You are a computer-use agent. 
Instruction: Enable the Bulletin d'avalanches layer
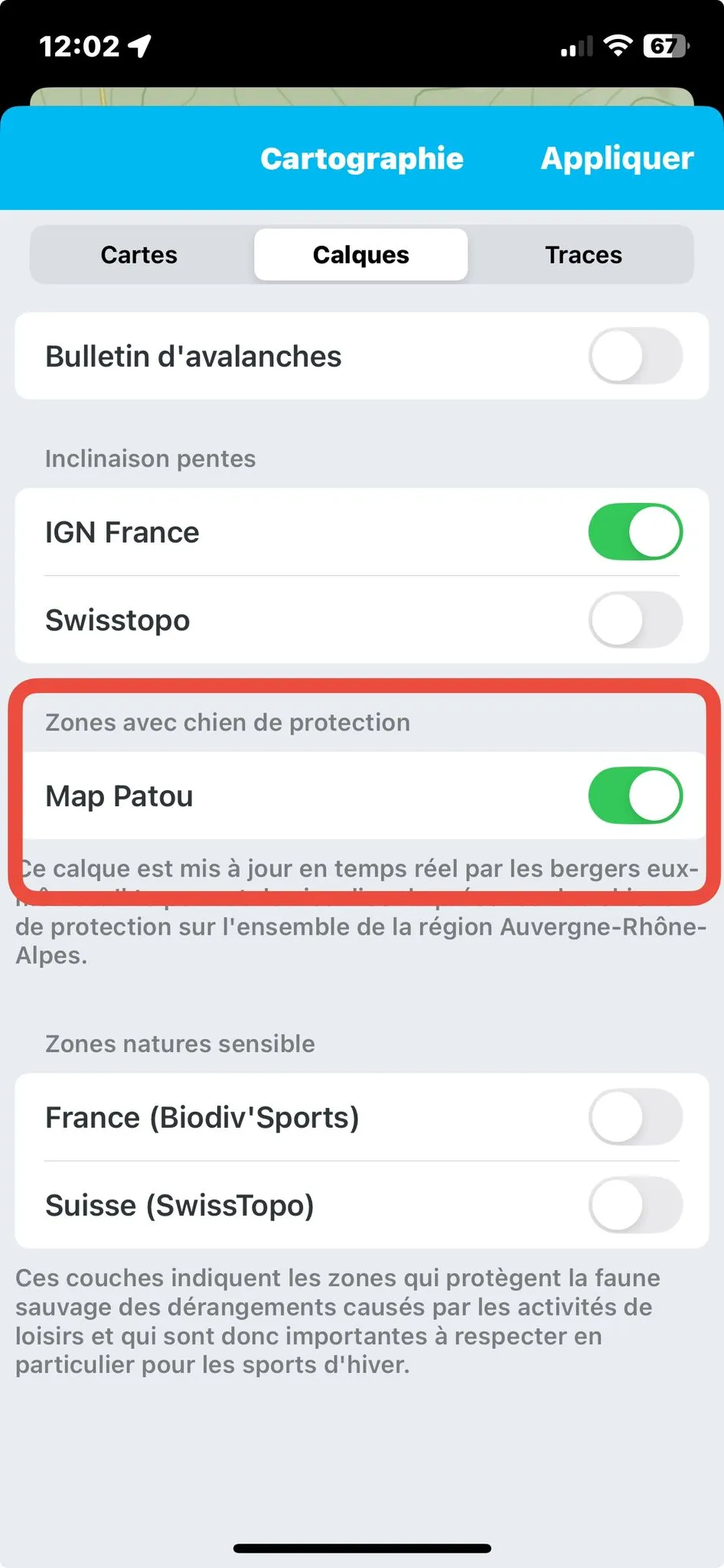(x=635, y=356)
